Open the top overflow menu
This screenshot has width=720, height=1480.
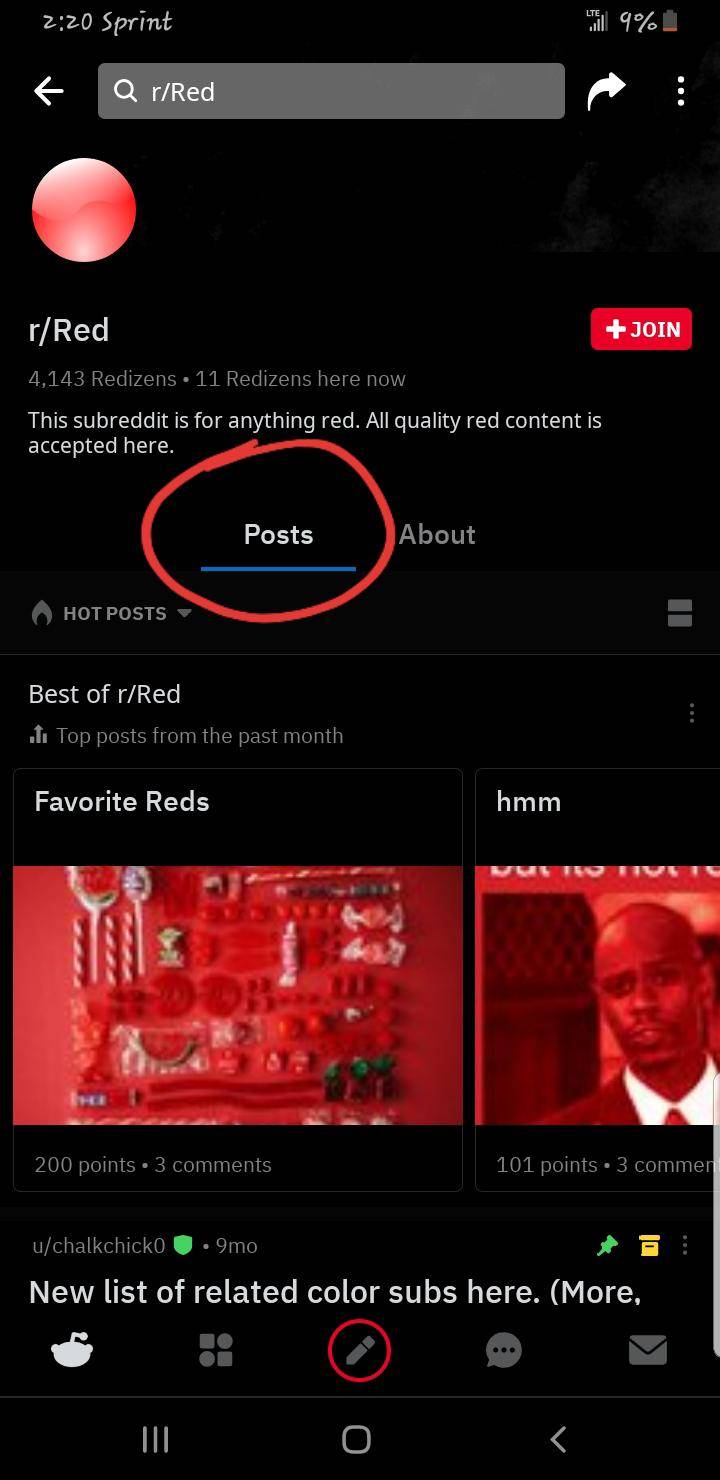(x=681, y=92)
